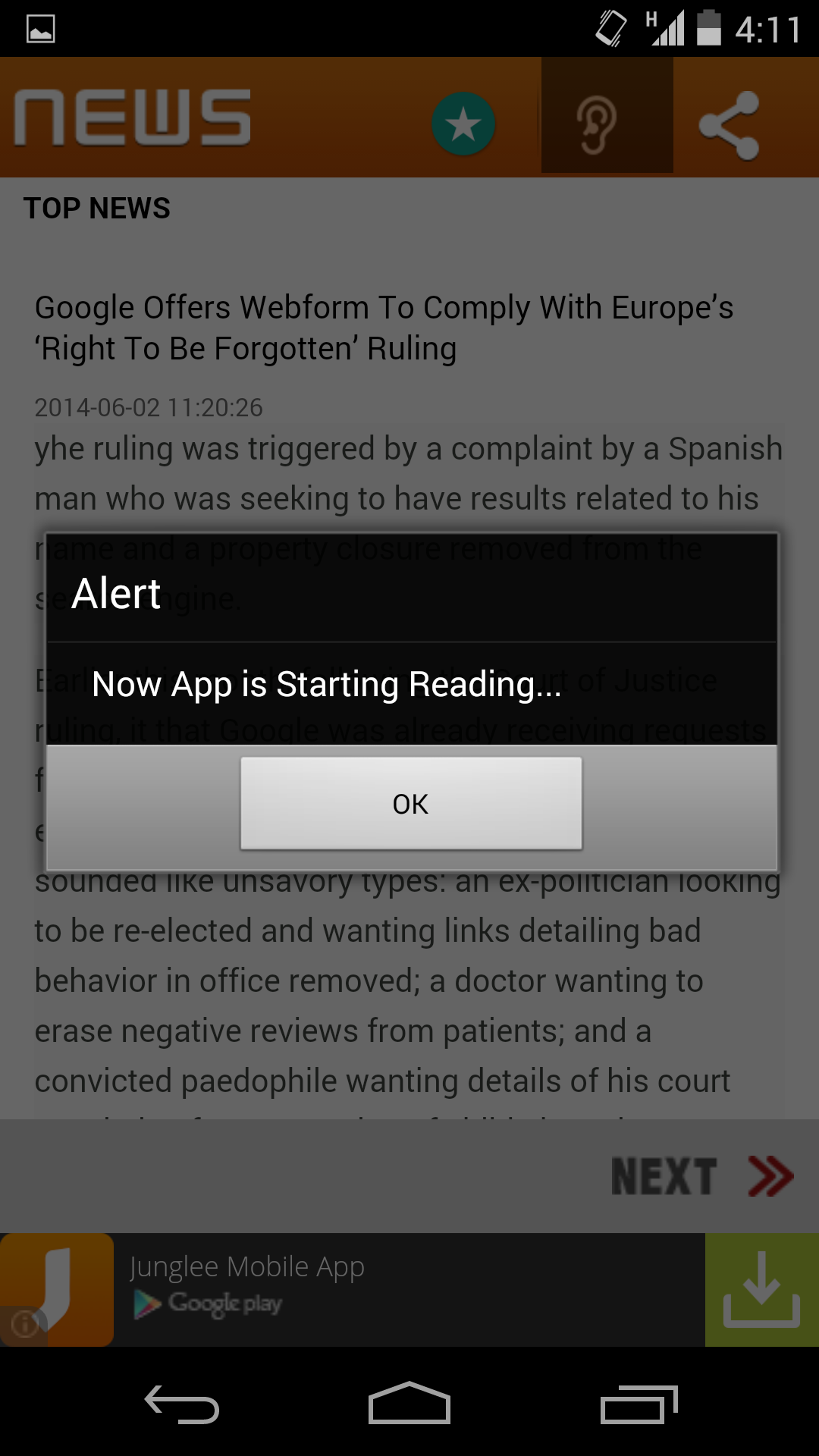Go back using system back button
The image size is (819, 1456).
click(x=182, y=1405)
